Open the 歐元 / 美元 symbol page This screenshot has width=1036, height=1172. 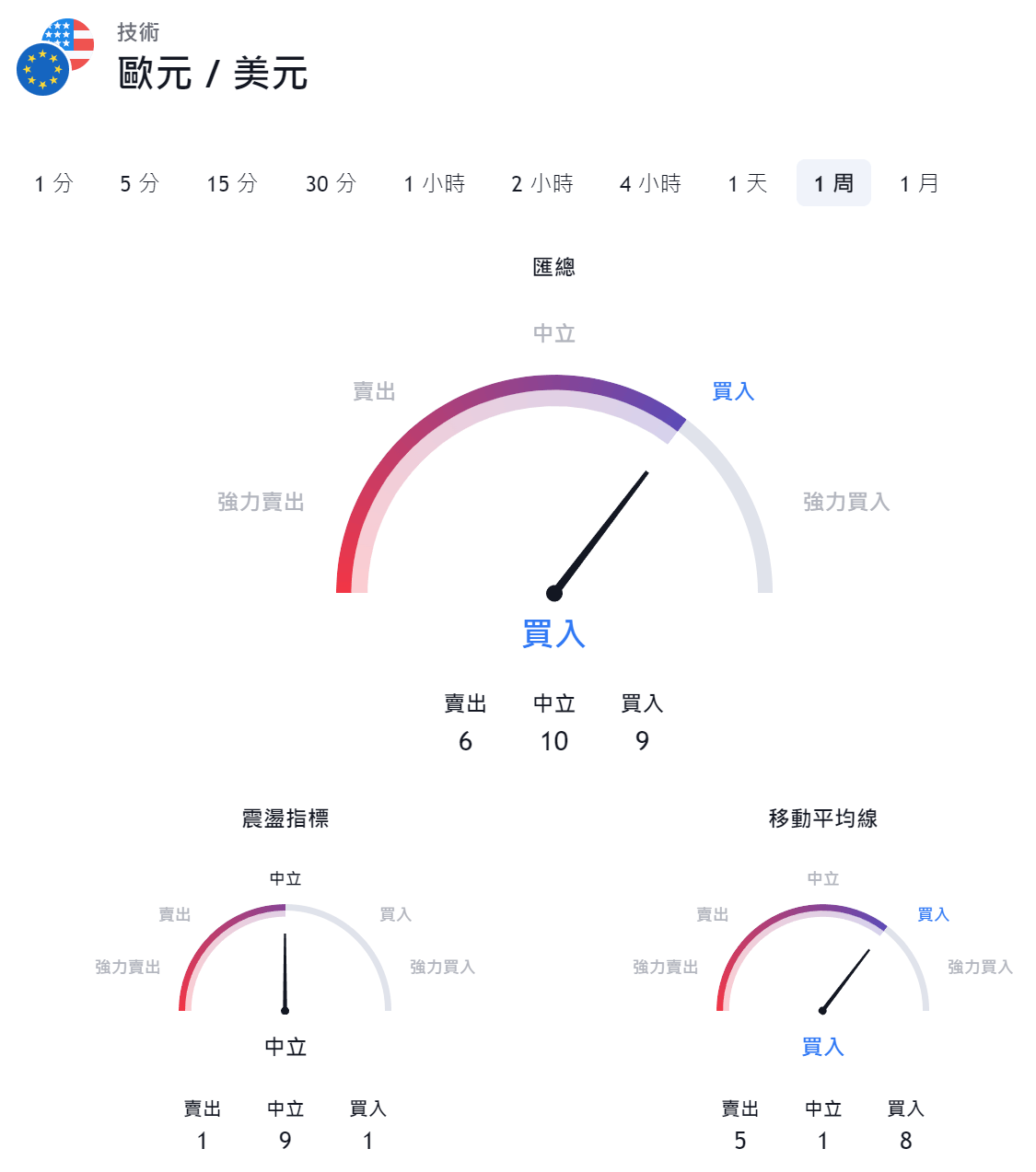tap(213, 74)
